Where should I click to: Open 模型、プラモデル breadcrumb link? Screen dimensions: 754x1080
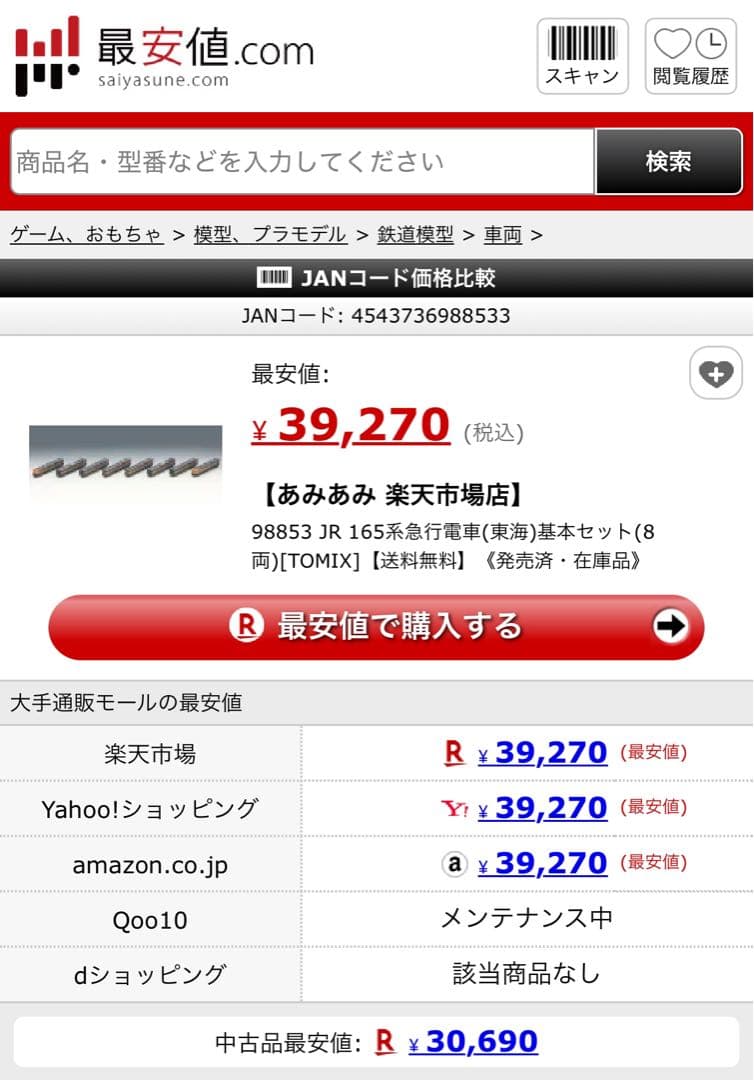pos(270,235)
